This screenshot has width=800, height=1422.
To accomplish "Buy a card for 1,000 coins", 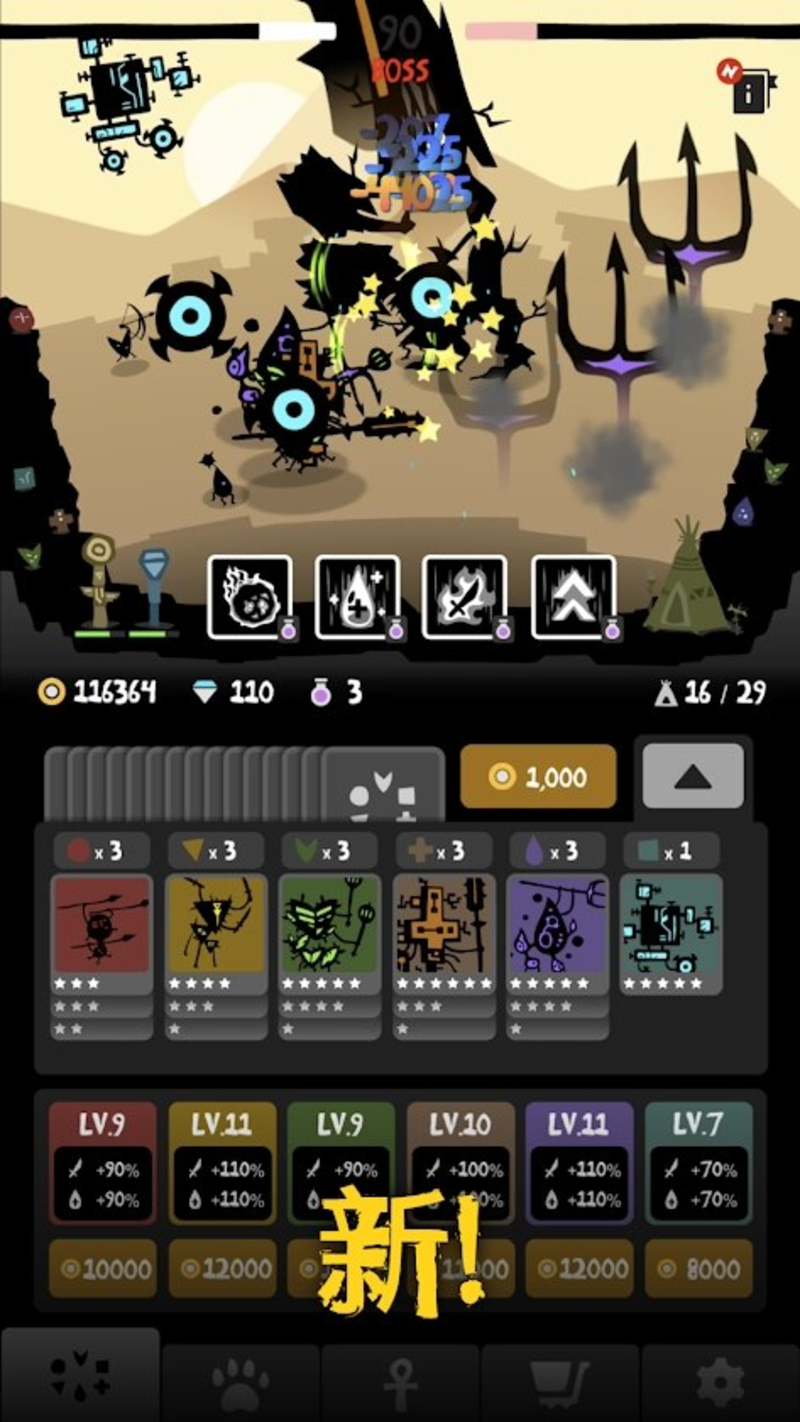I will (x=538, y=777).
